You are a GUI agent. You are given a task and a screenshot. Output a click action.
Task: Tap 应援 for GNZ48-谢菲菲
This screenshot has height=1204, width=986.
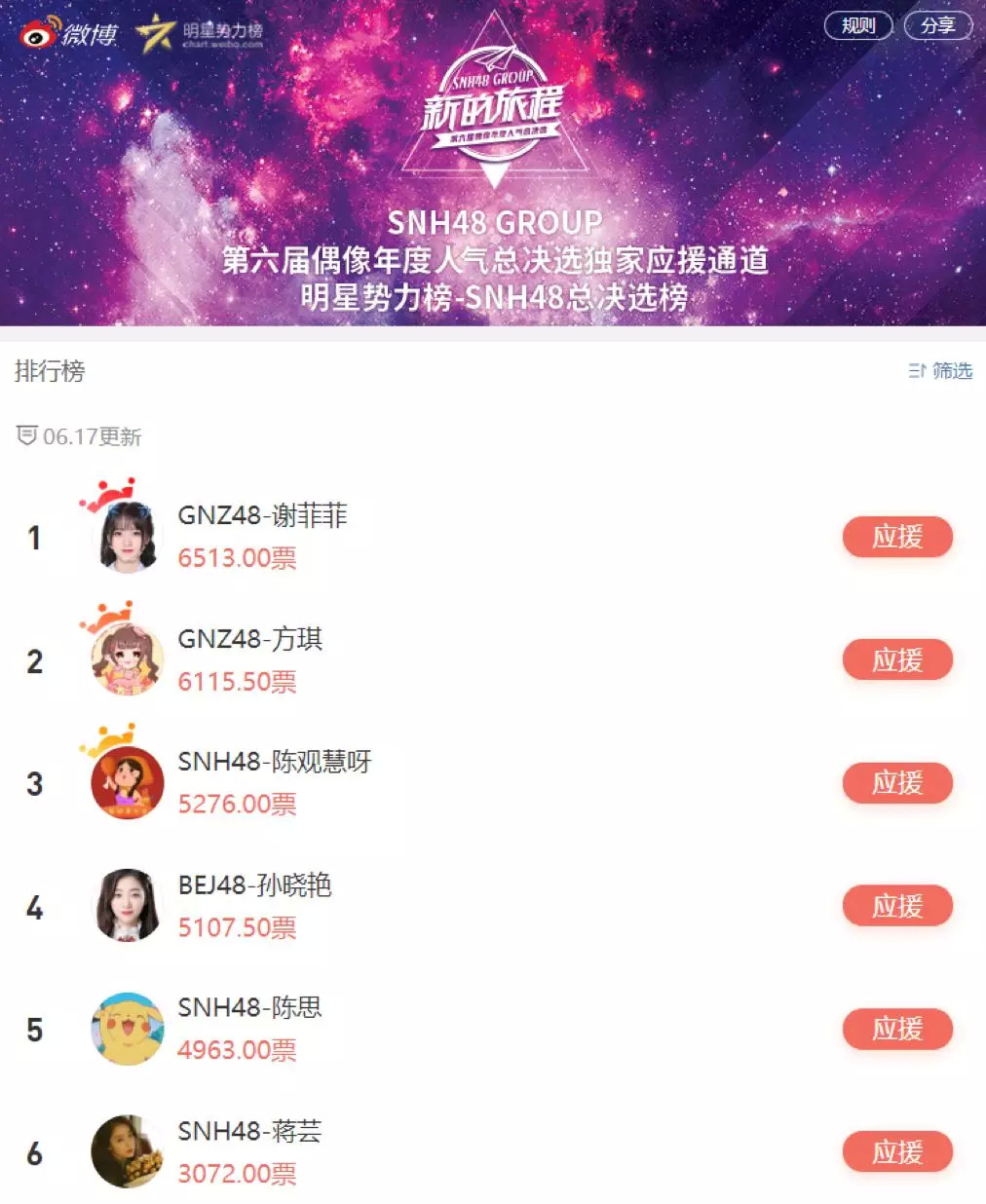pyautogui.click(x=896, y=537)
